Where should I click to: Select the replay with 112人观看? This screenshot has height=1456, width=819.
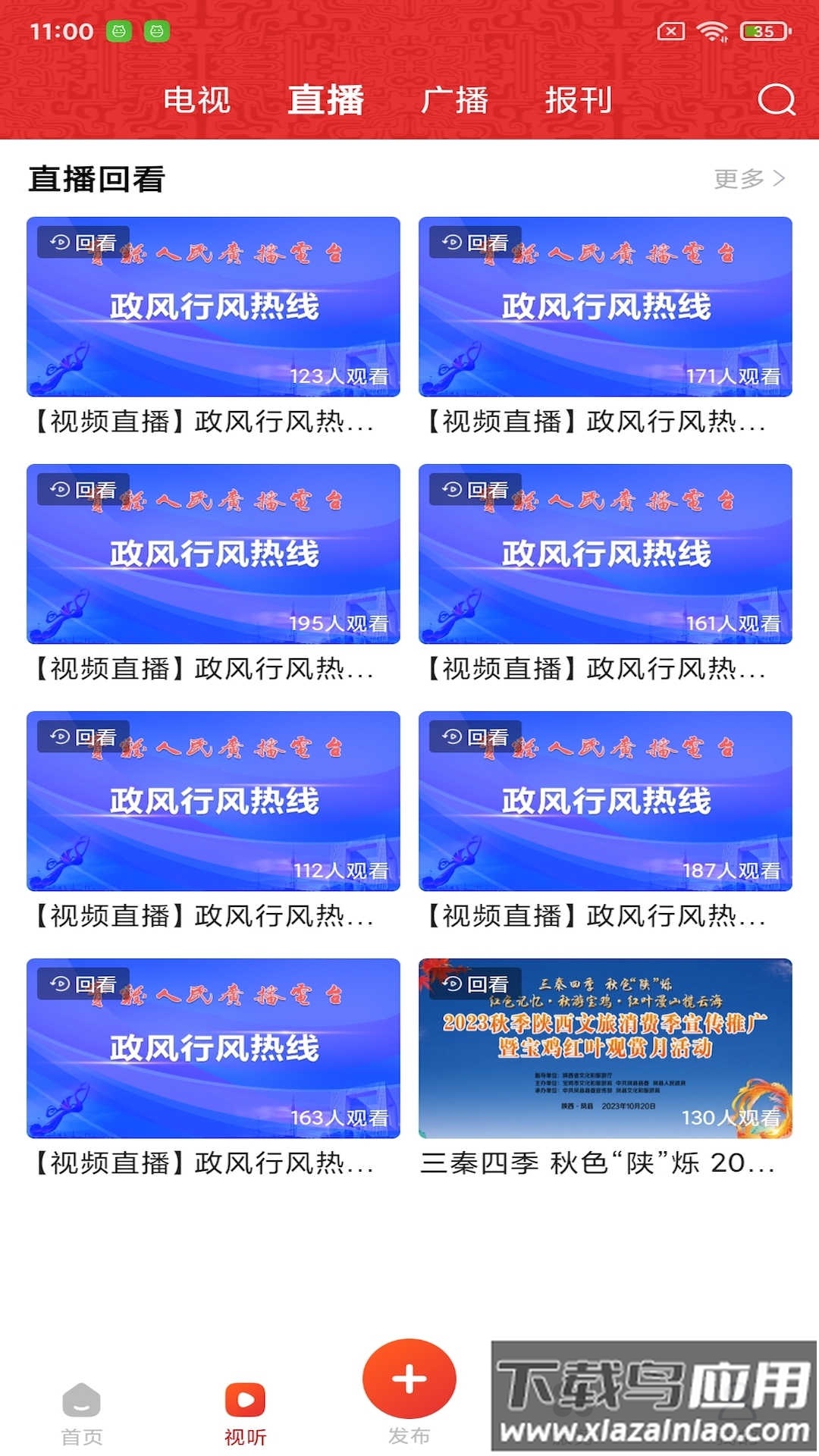(x=213, y=802)
